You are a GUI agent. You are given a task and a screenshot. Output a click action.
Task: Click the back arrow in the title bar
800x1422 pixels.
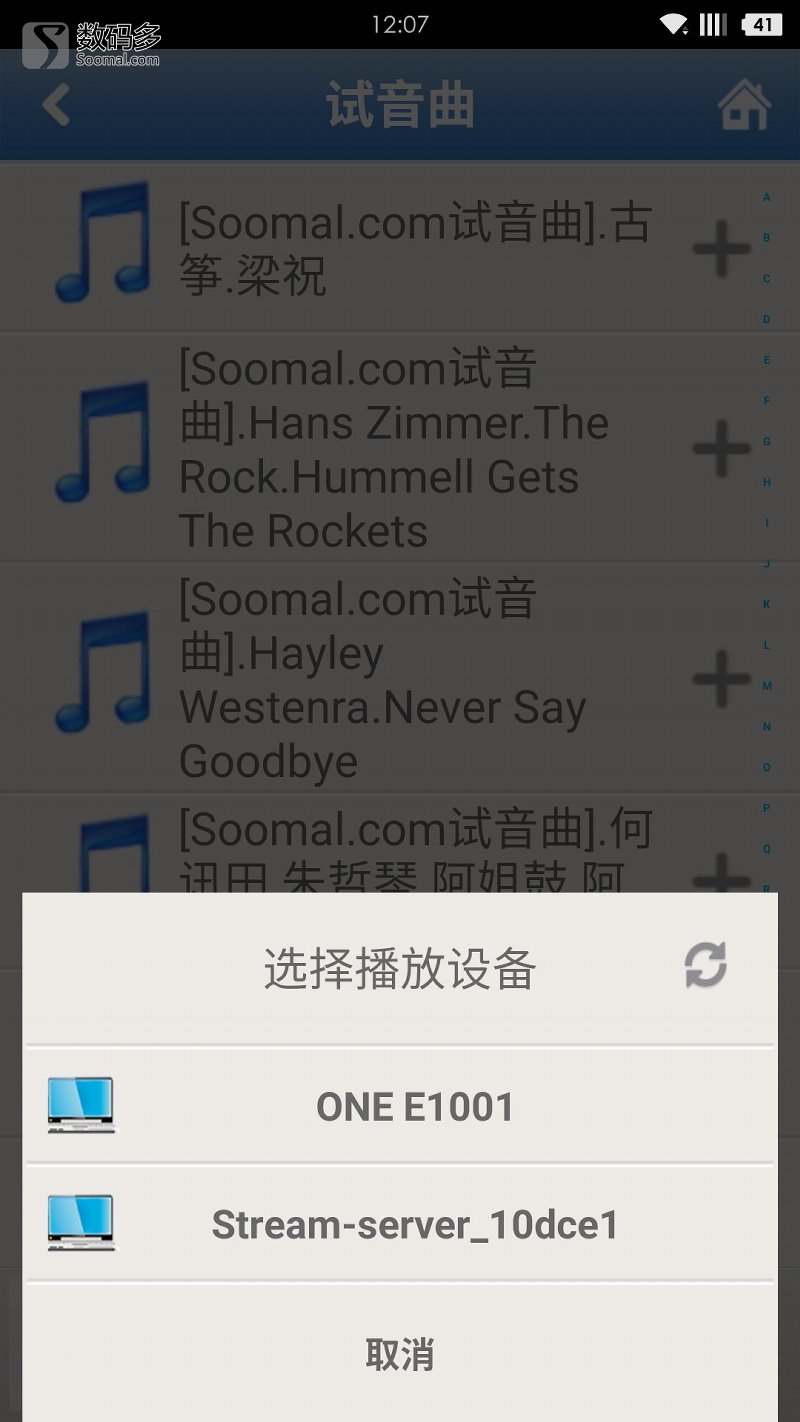[55, 105]
